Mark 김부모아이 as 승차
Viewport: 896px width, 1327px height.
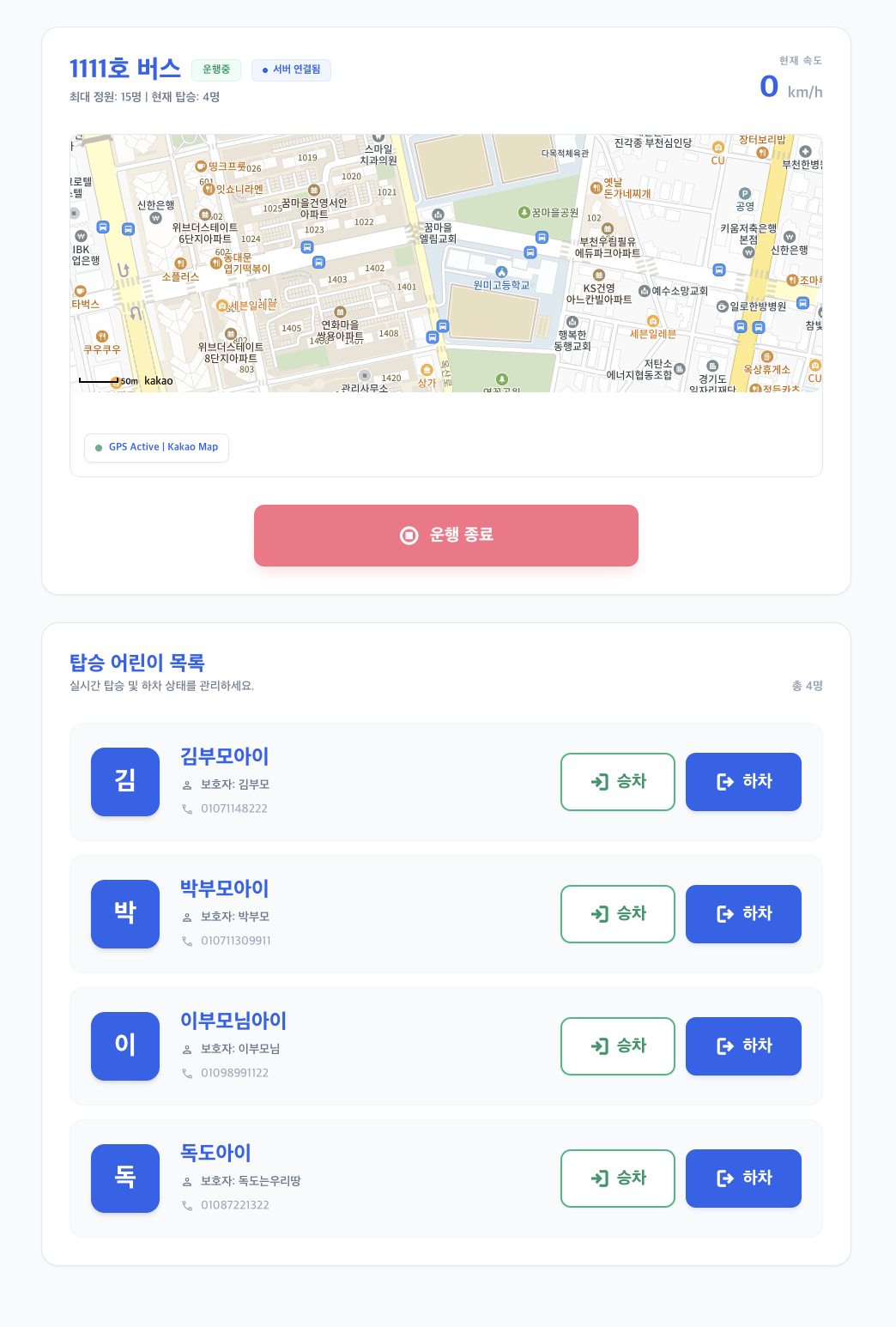[x=617, y=782]
